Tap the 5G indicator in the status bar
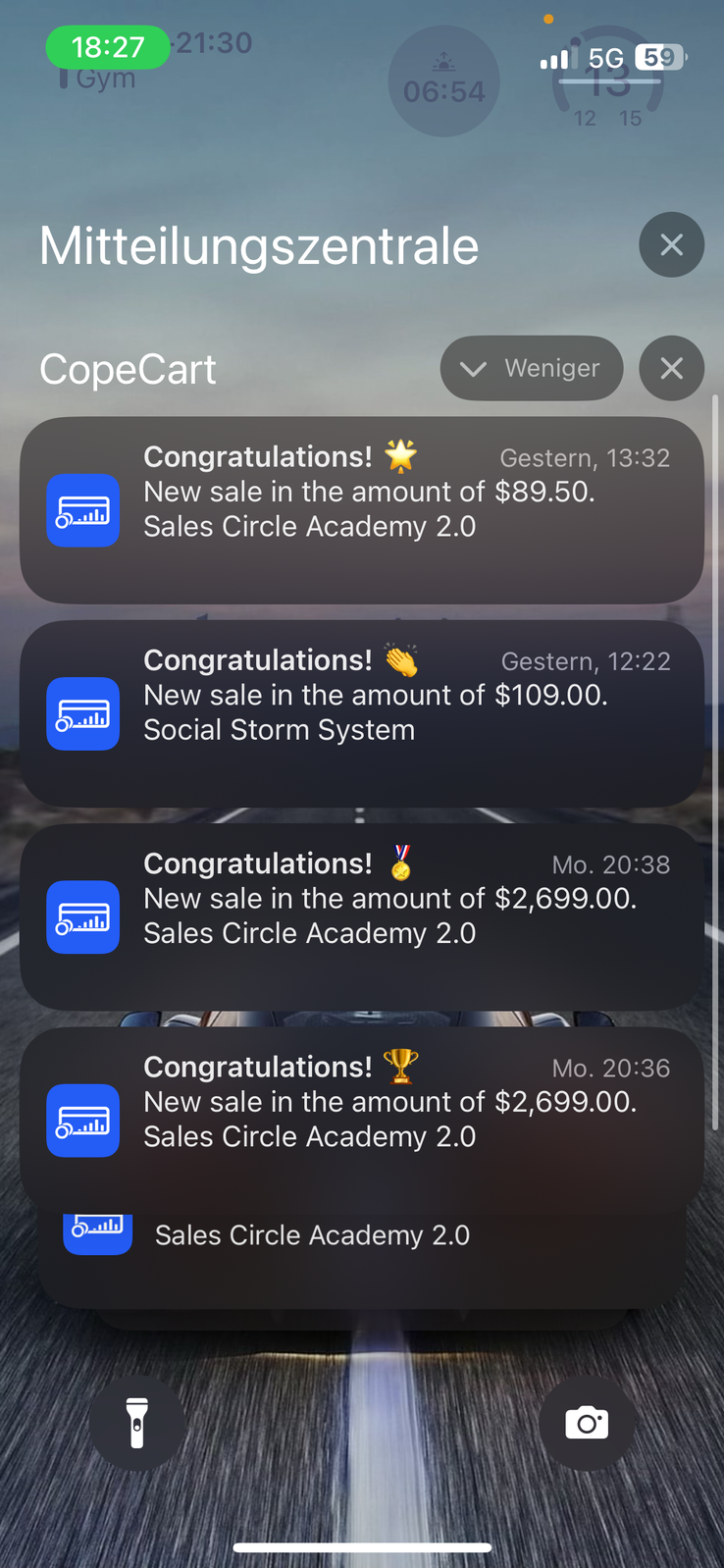 click(x=607, y=57)
